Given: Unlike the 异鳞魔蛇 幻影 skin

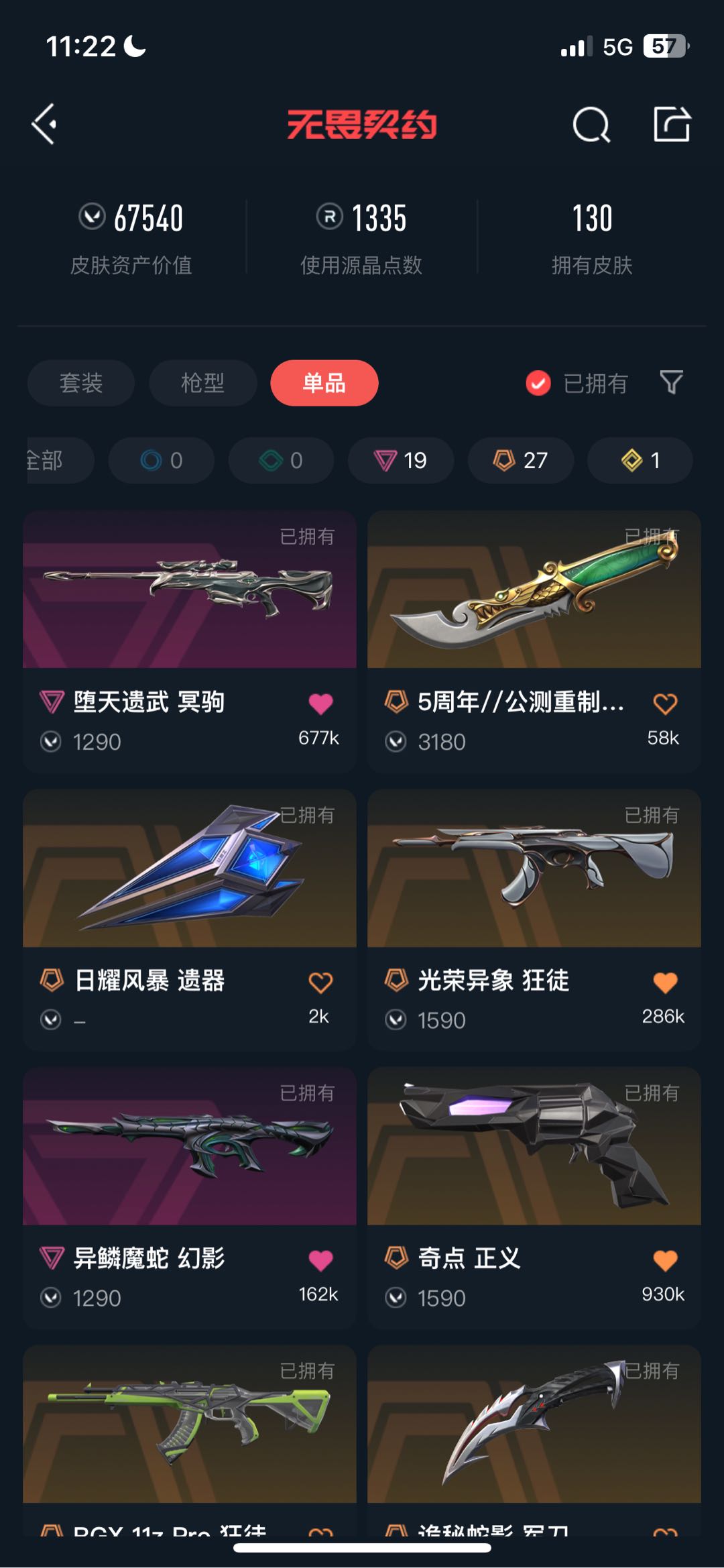Looking at the screenshot, I should pos(320,1260).
